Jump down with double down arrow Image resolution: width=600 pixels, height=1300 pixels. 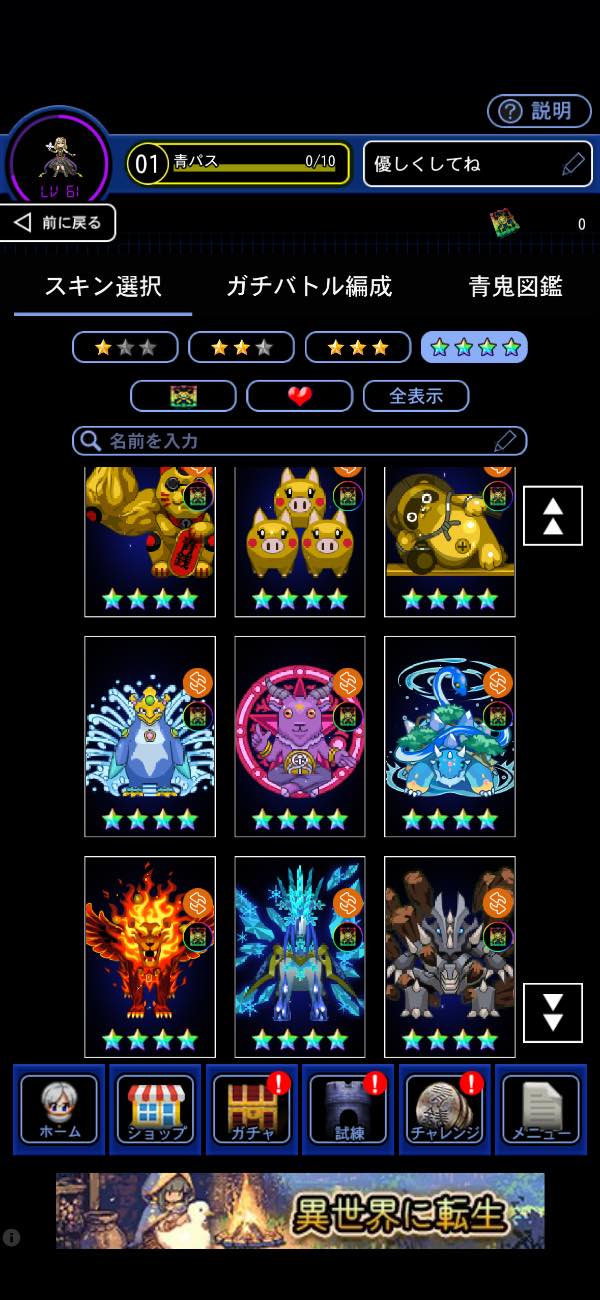552,1012
